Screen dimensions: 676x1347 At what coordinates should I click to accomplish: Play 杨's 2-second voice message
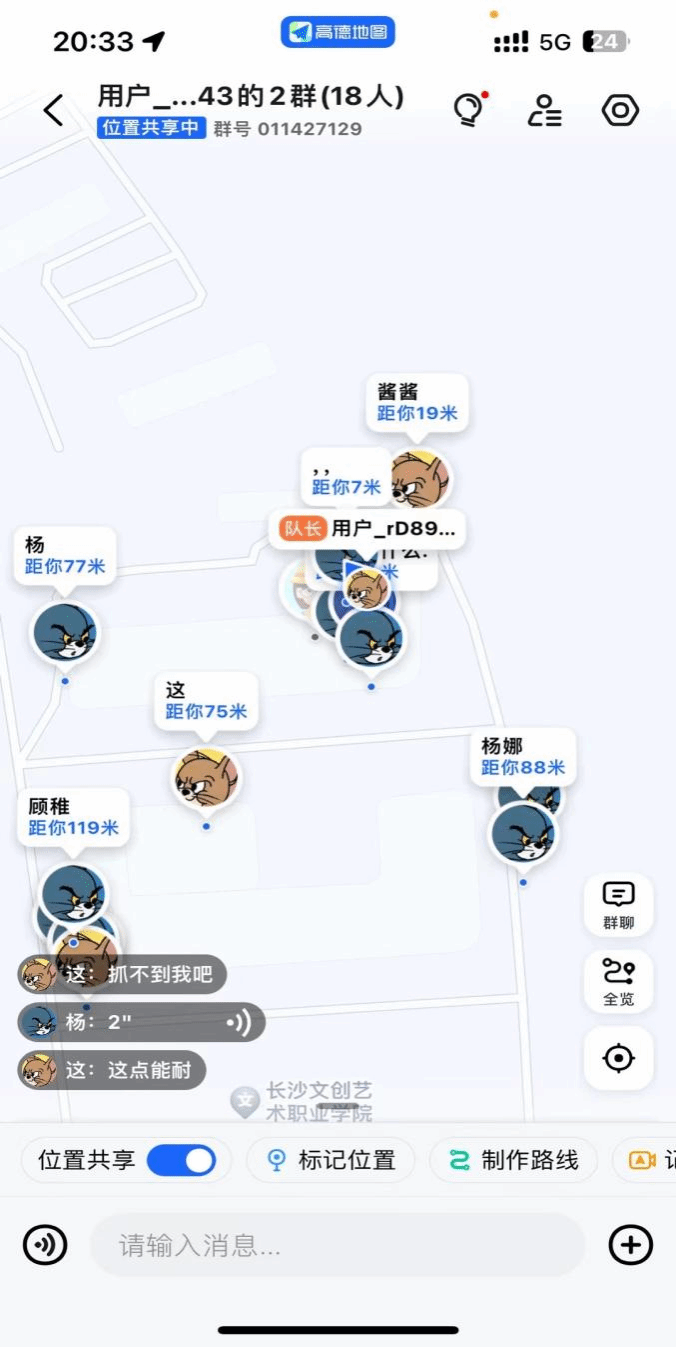142,1022
